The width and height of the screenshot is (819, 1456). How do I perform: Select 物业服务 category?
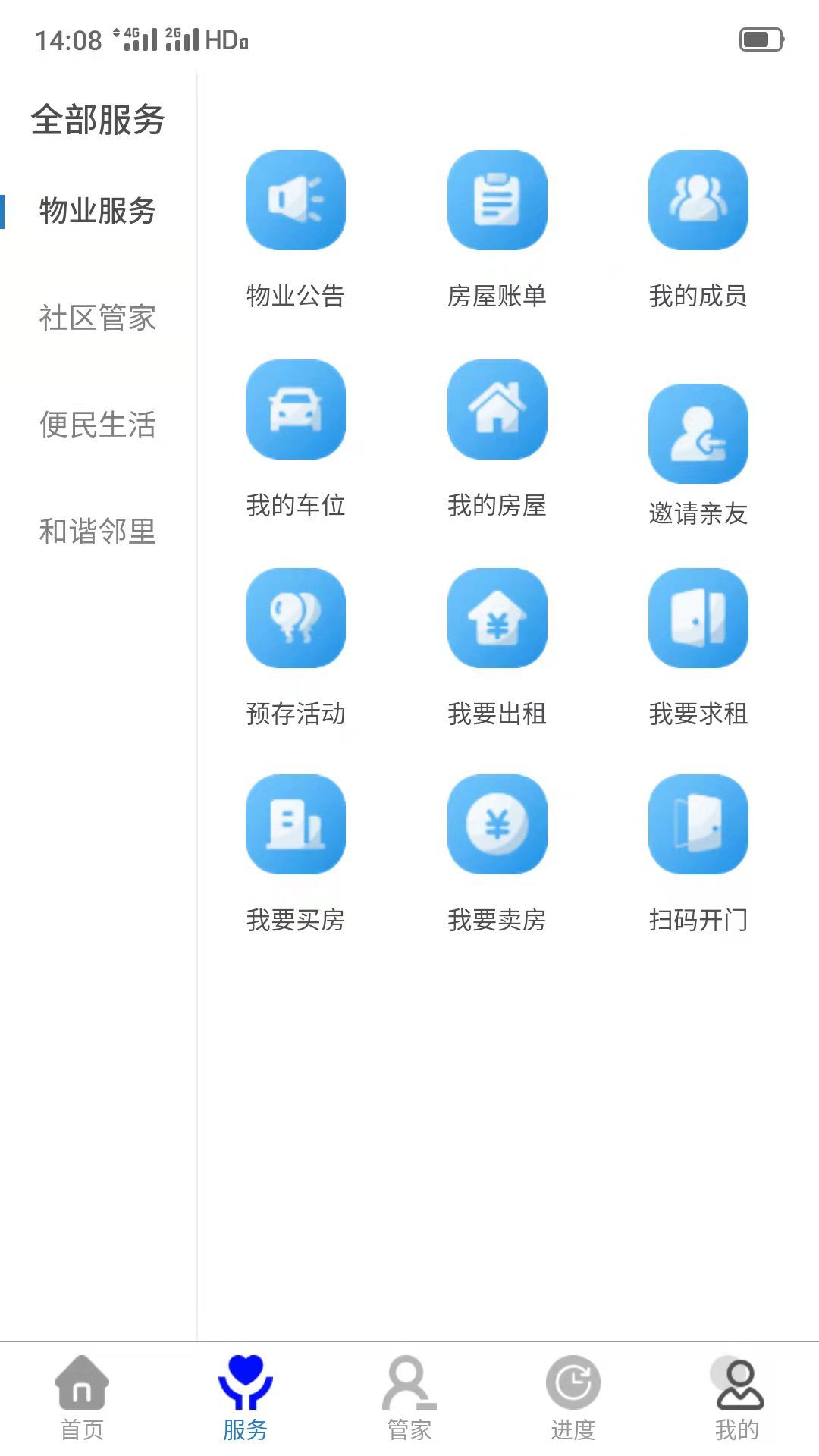click(x=98, y=211)
